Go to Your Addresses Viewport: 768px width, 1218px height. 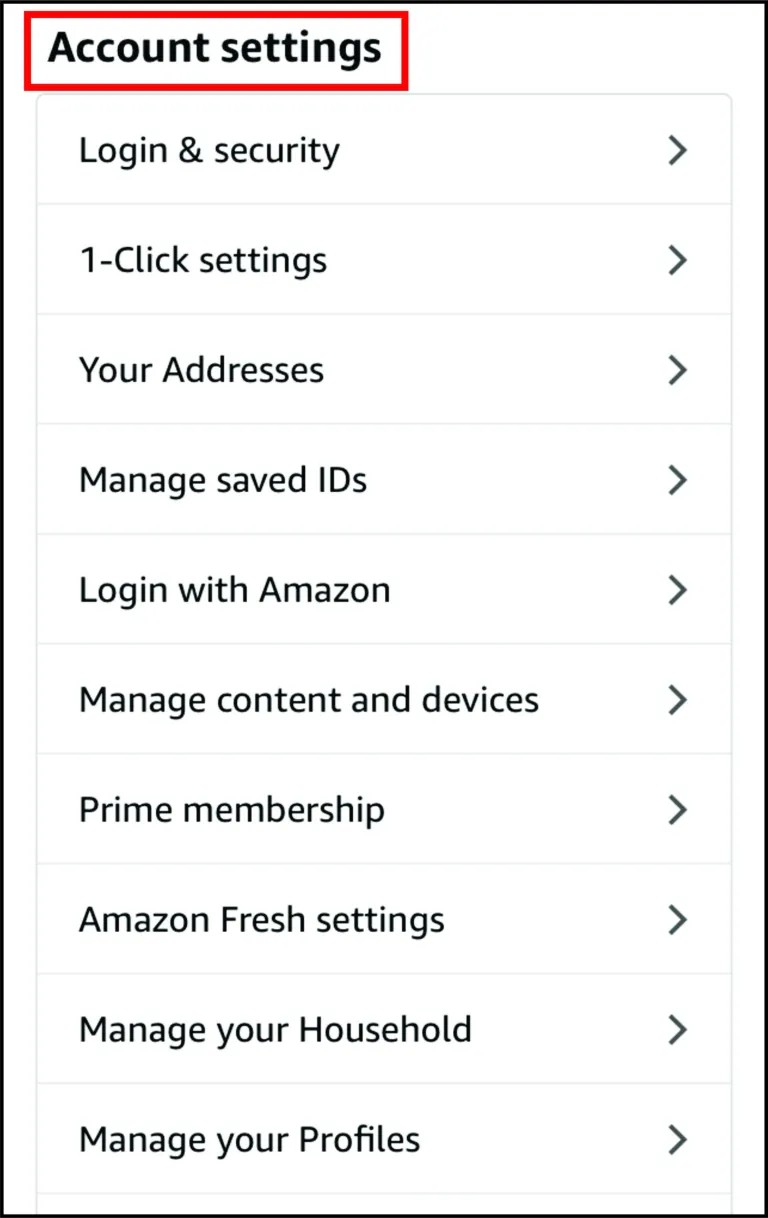(x=383, y=370)
